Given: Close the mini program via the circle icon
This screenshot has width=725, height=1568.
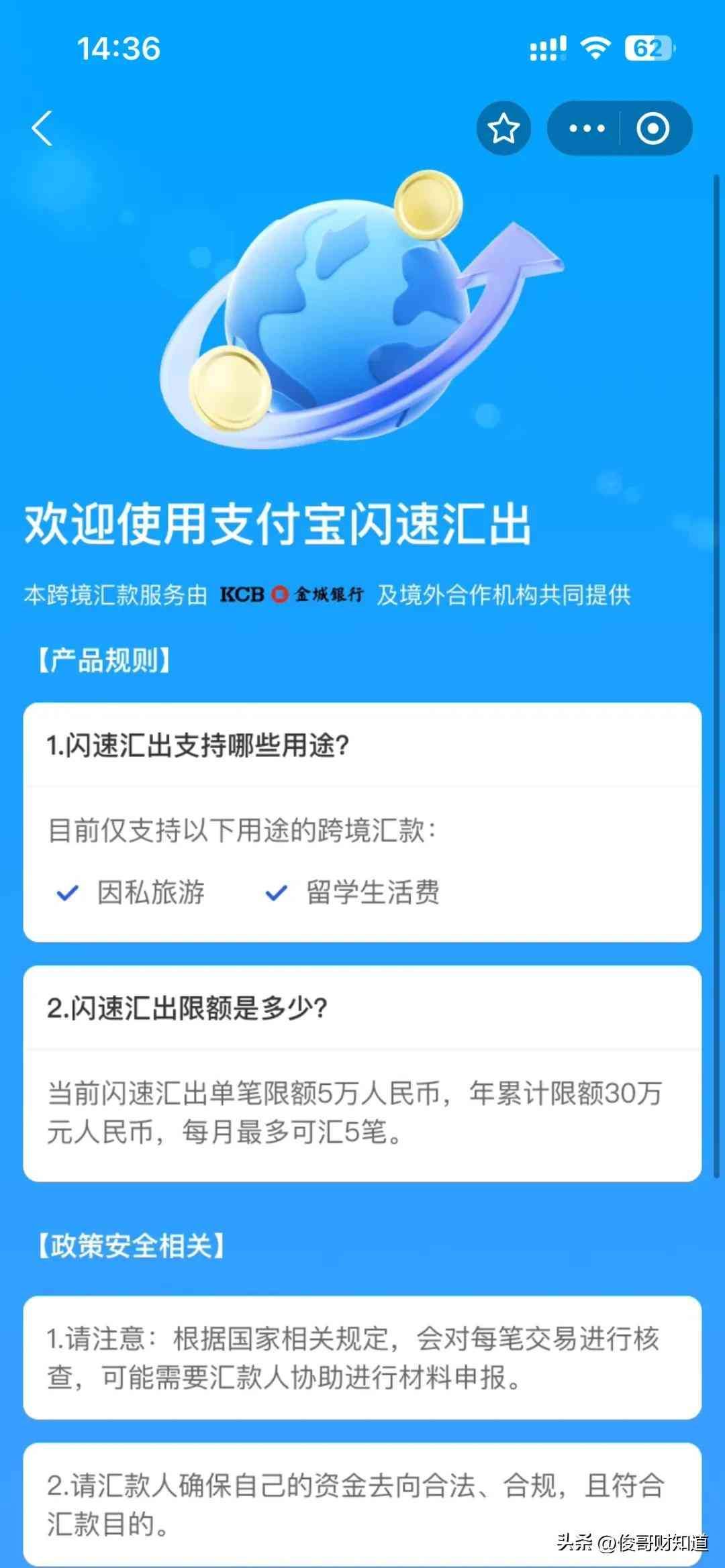Looking at the screenshot, I should click(x=653, y=128).
